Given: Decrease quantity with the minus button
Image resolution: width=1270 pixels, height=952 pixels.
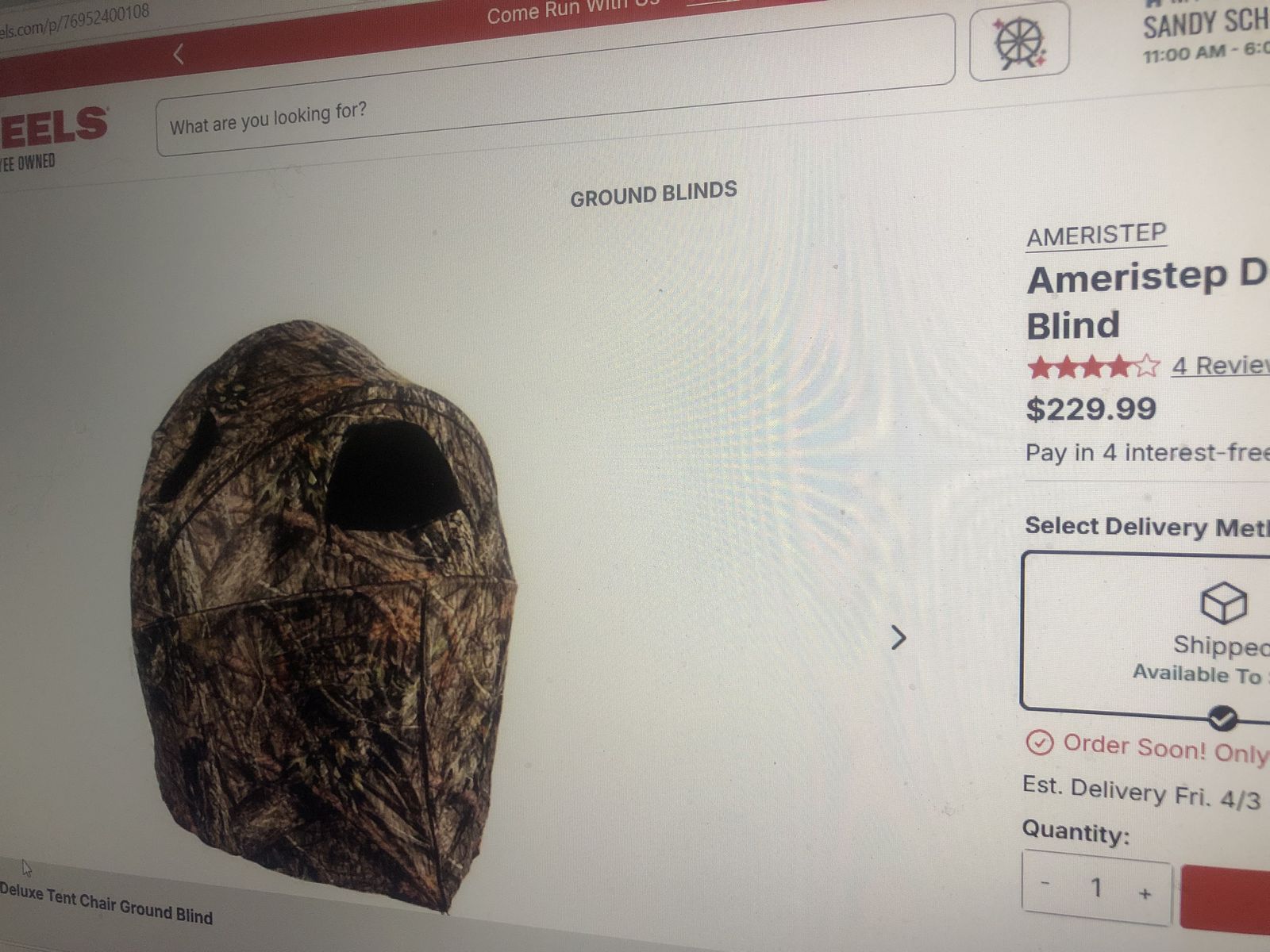Looking at the screenshot, I should coord(1045,884).
